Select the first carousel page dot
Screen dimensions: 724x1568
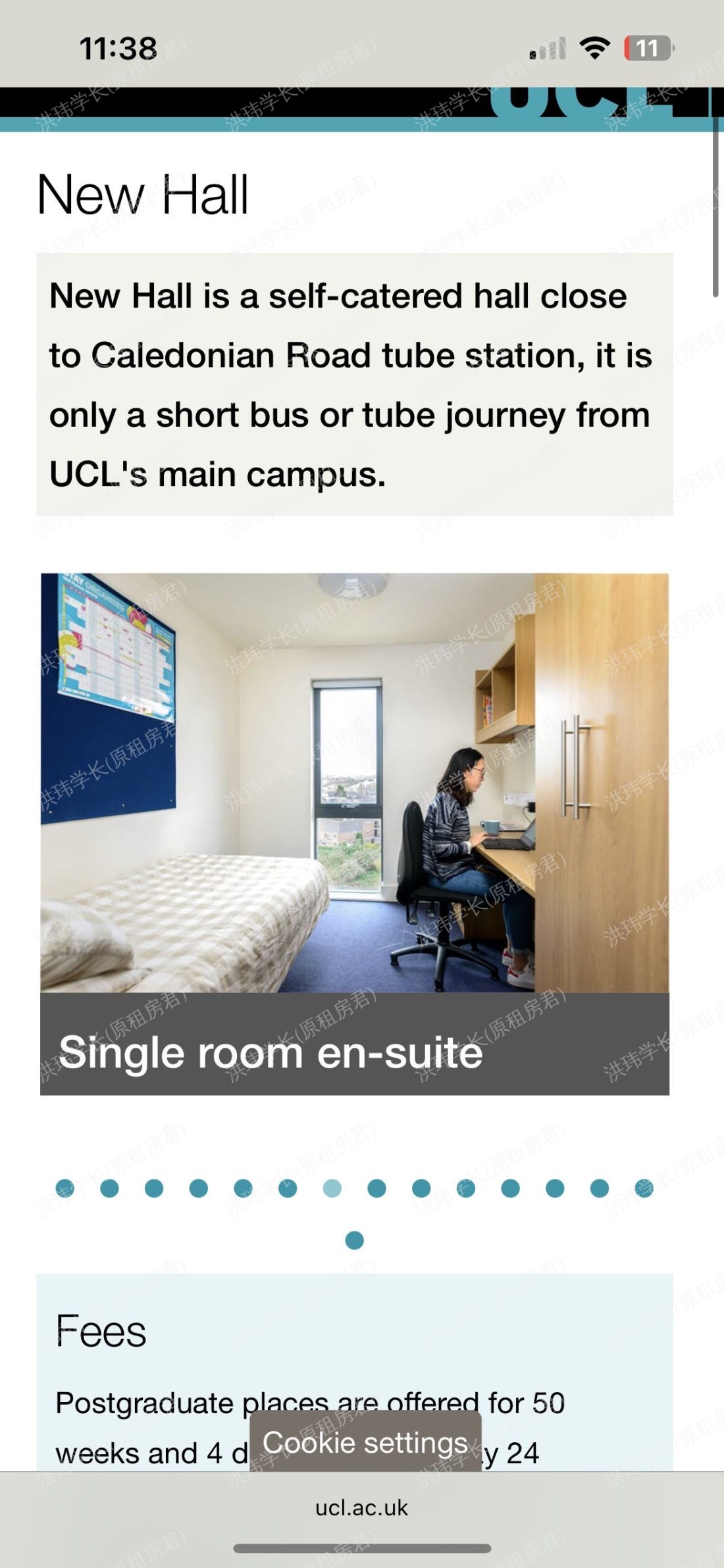[65, 1188]
